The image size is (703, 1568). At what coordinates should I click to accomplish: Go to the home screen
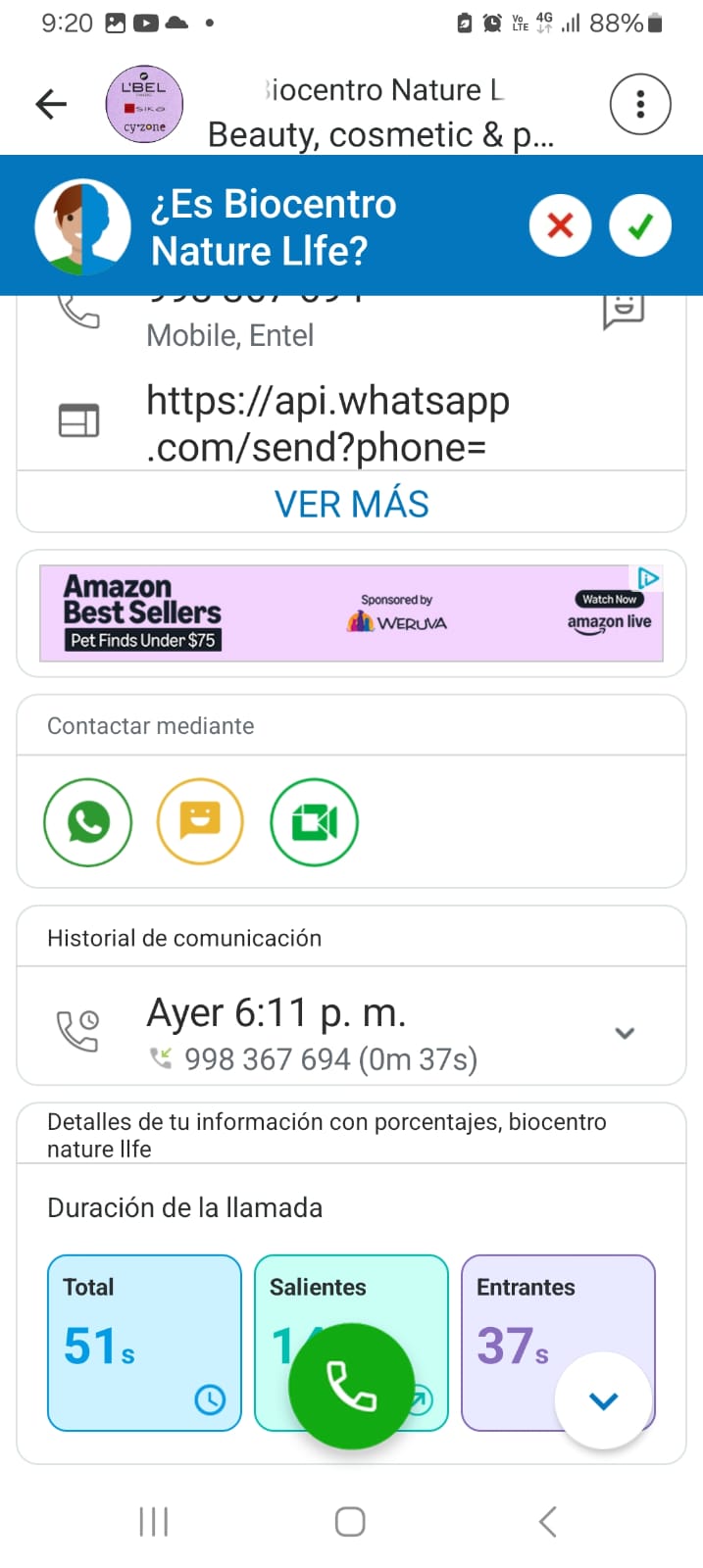coord(350,1522)
